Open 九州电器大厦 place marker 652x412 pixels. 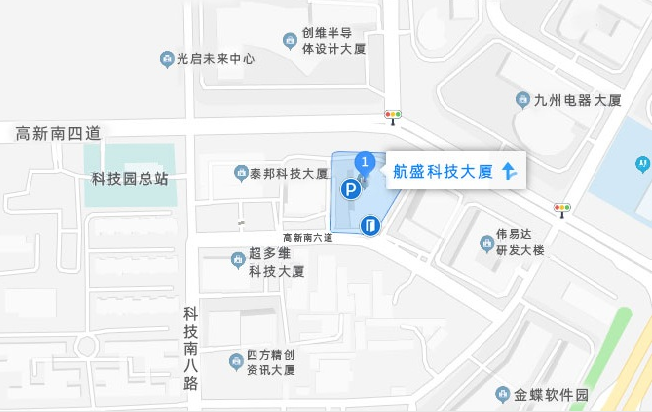pos(522,100)
